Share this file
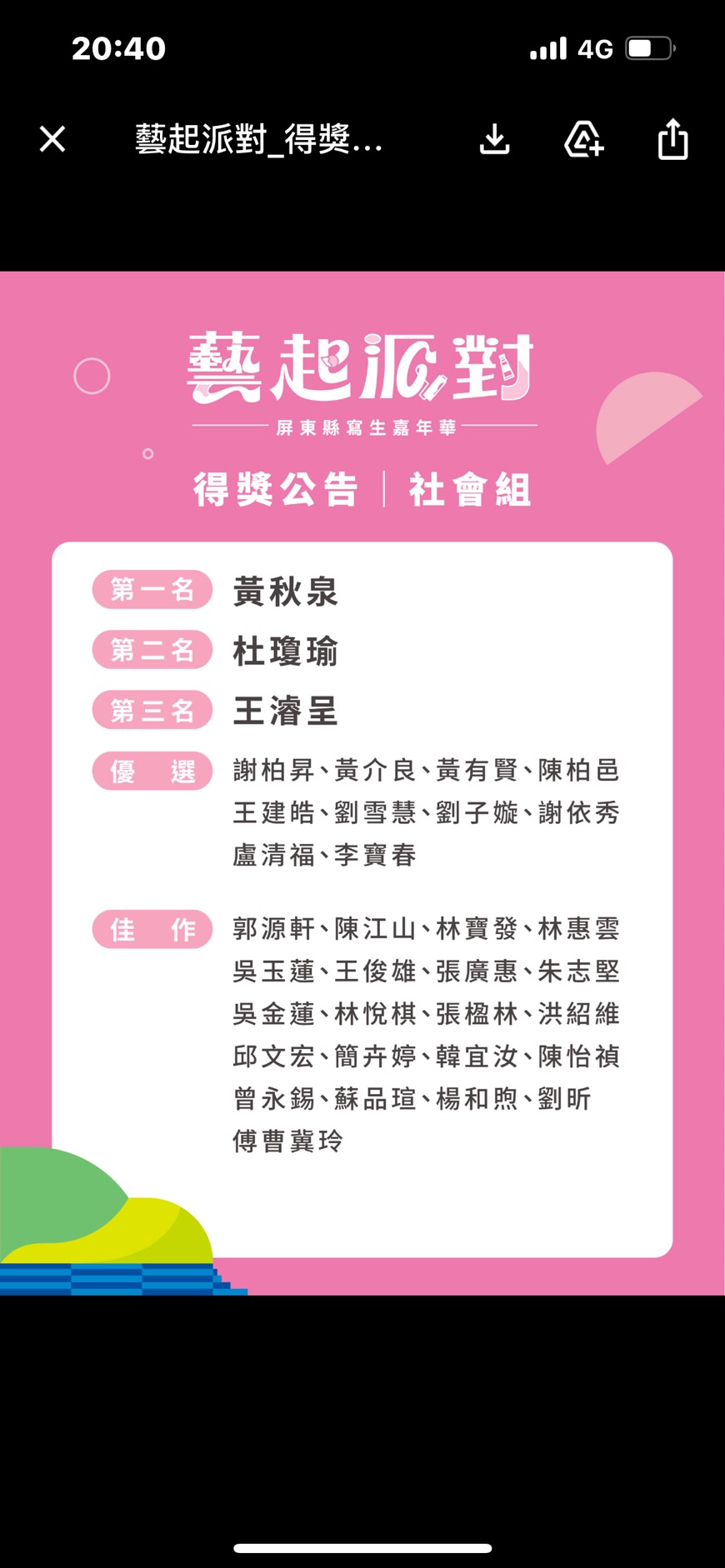Screen dimensions: 725x1568 click(x=672, y=138)
